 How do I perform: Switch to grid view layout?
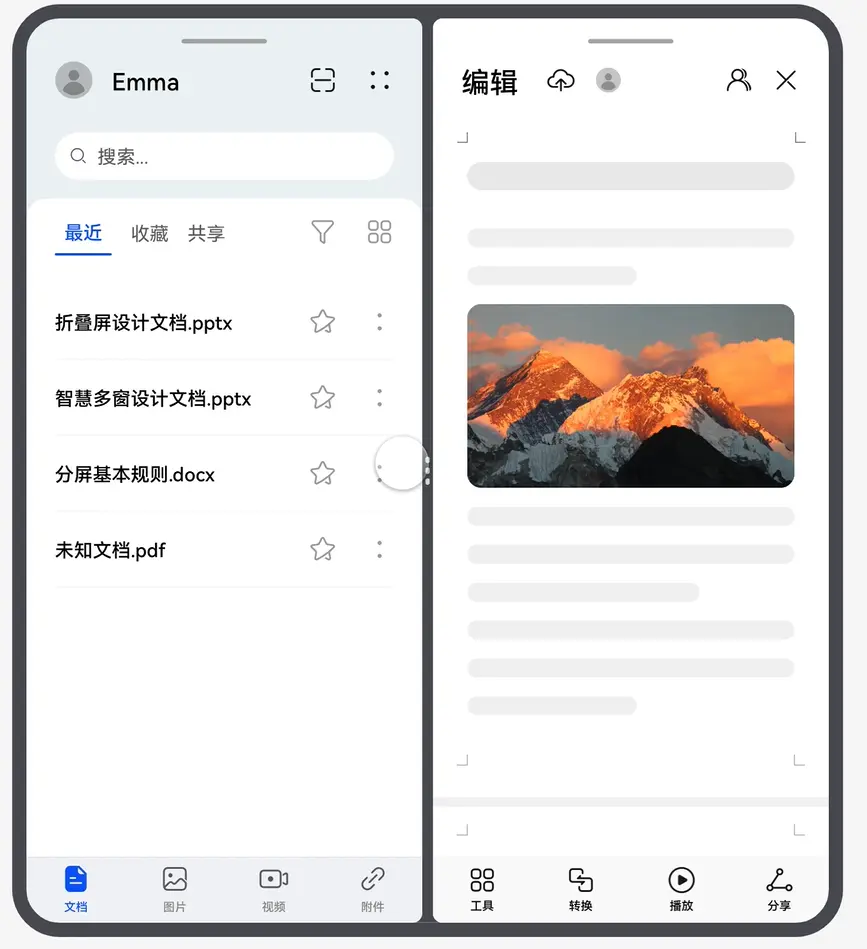(379, 233)
